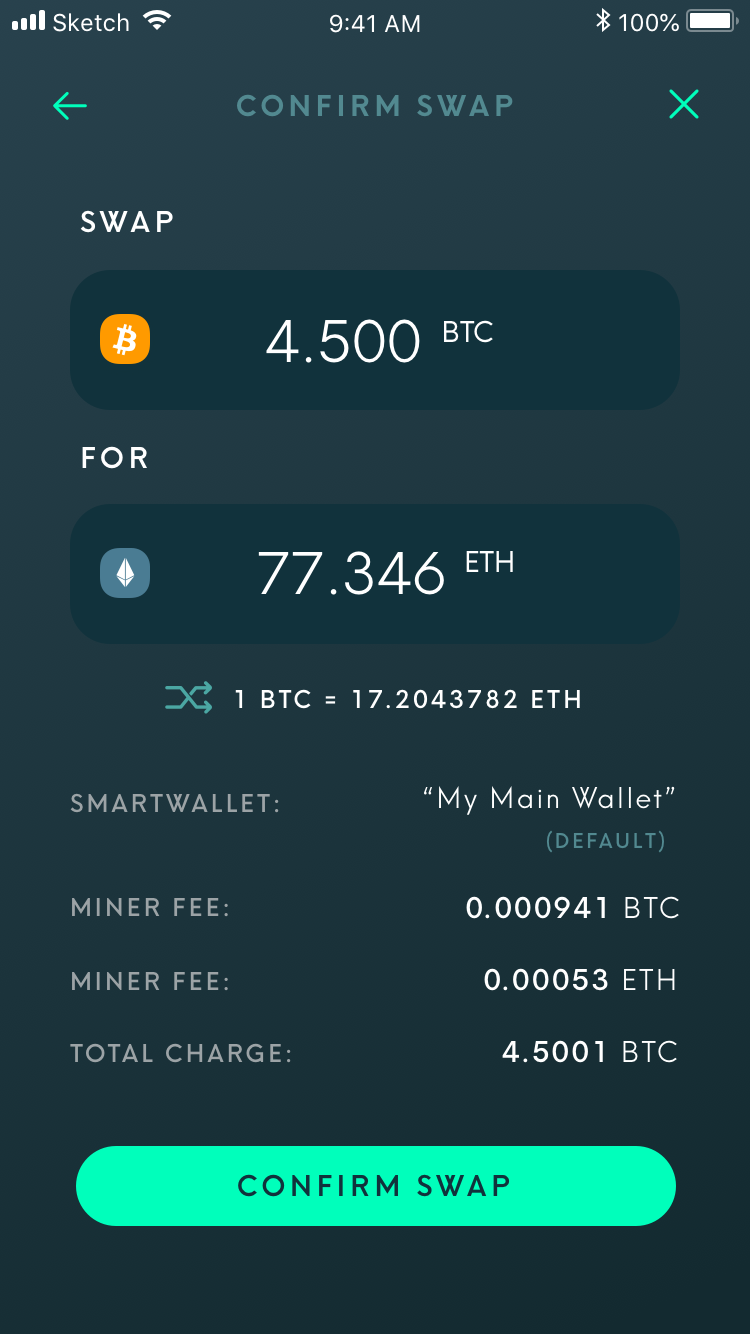Tap the Confirm Swap button
The height and width of the screenshot is (1334, 750).
pos(376,1186)
